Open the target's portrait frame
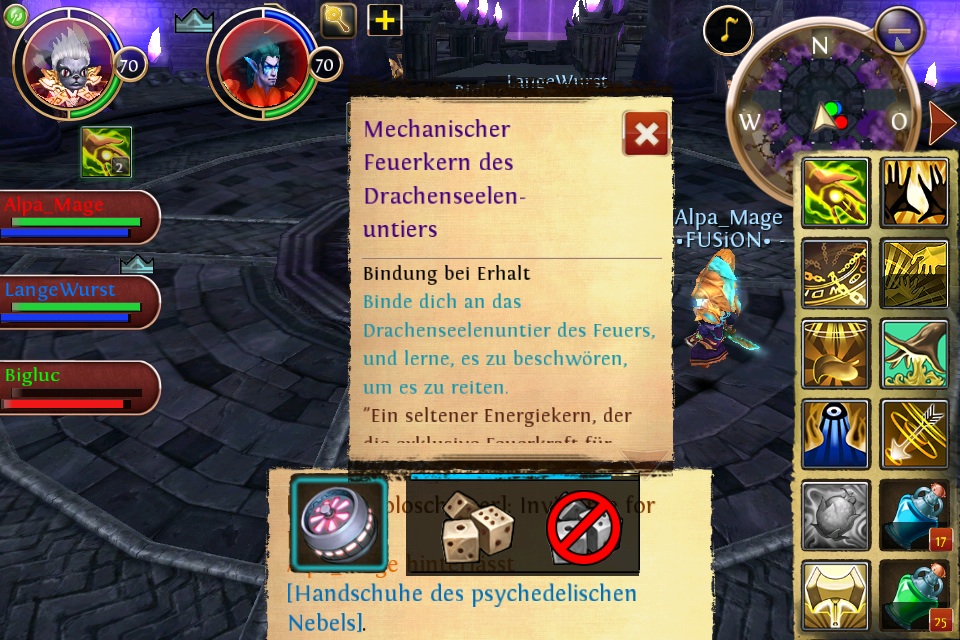The image size is (960, 640). pos(262,62)
